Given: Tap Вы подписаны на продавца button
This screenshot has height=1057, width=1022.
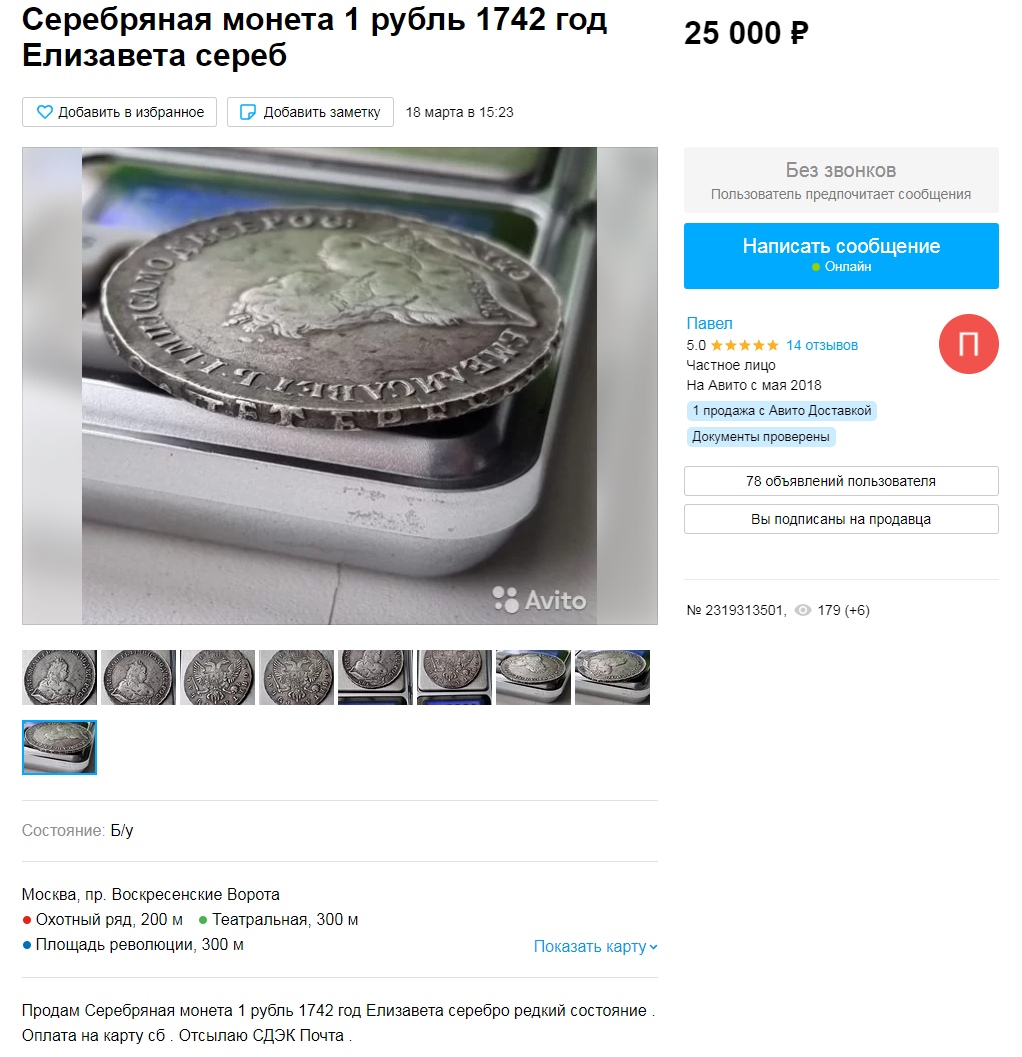Looking at the screenshot, I should (841, 519).
